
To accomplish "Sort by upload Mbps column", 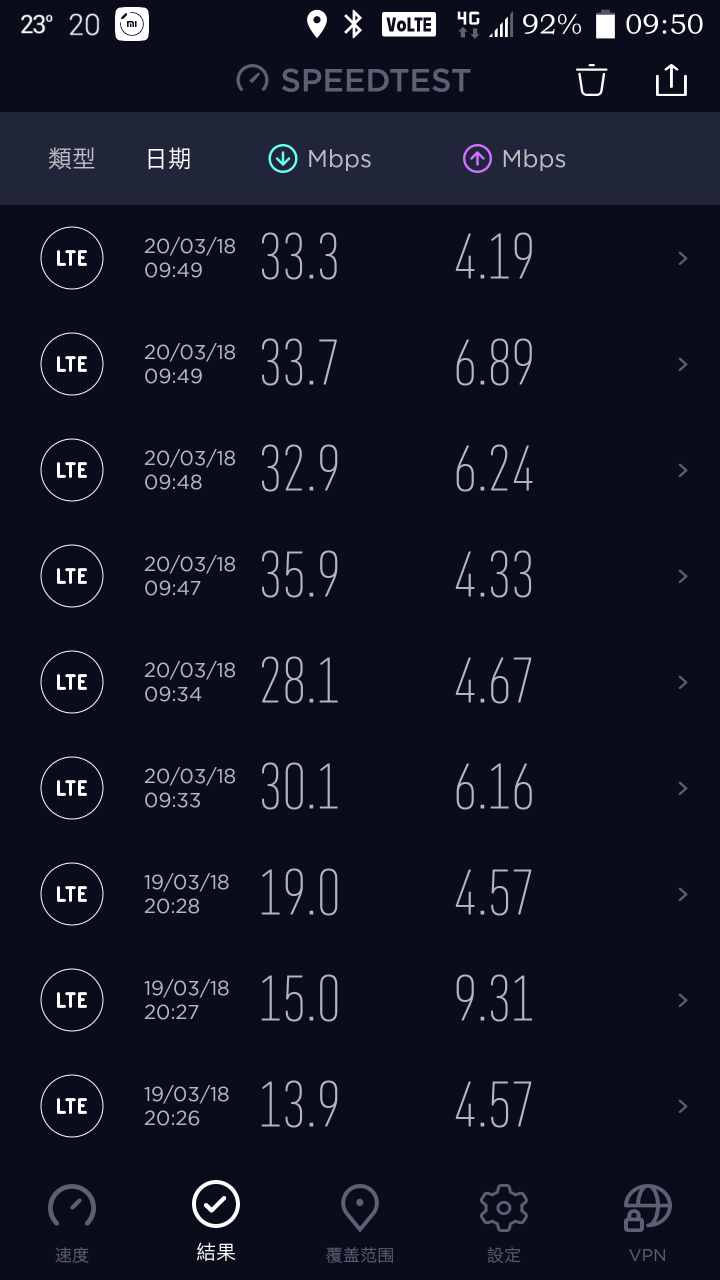I will coord(514,159).
